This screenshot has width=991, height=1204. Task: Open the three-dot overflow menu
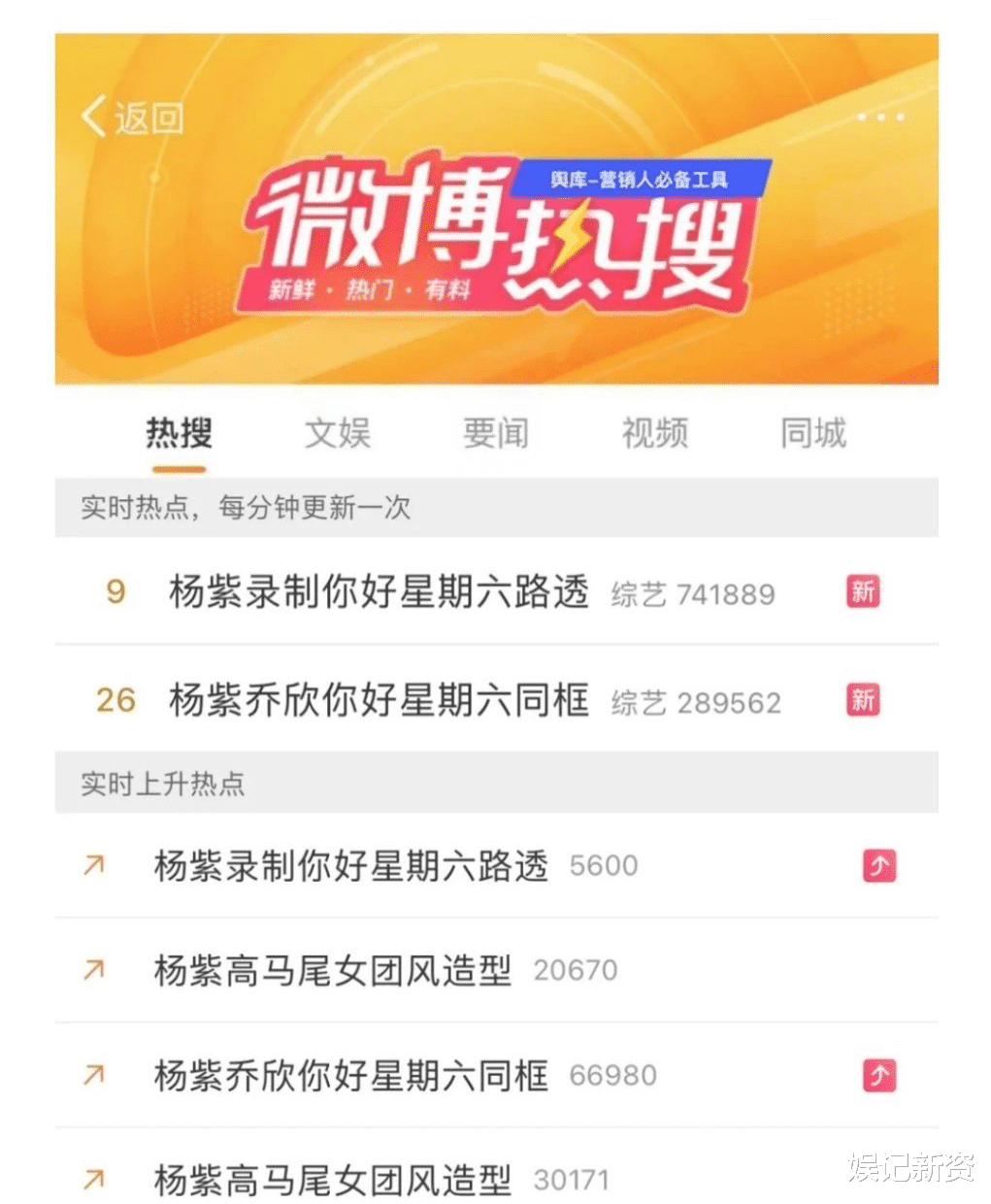coord(880,117)
